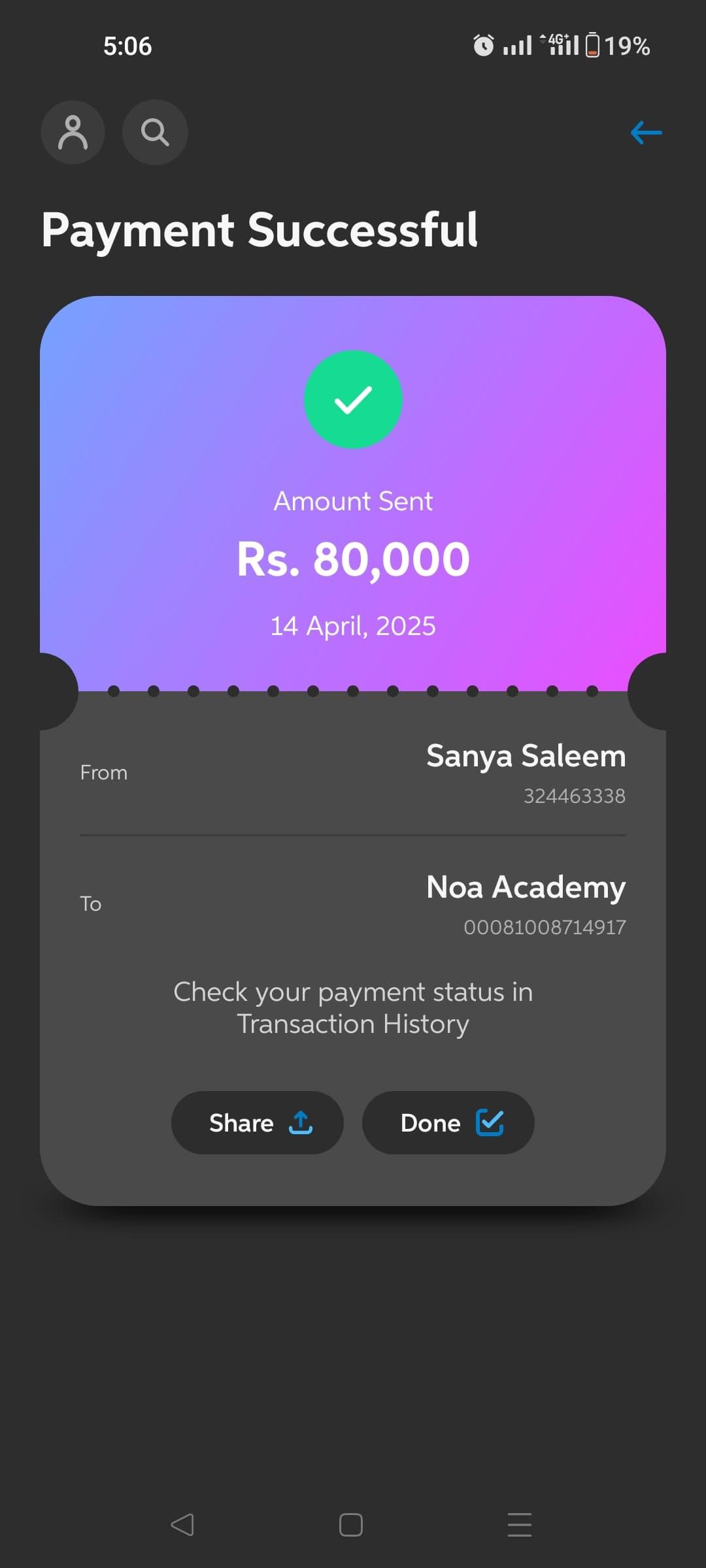
Task: Go back using the blue arrow
Action: pos(646,133)
